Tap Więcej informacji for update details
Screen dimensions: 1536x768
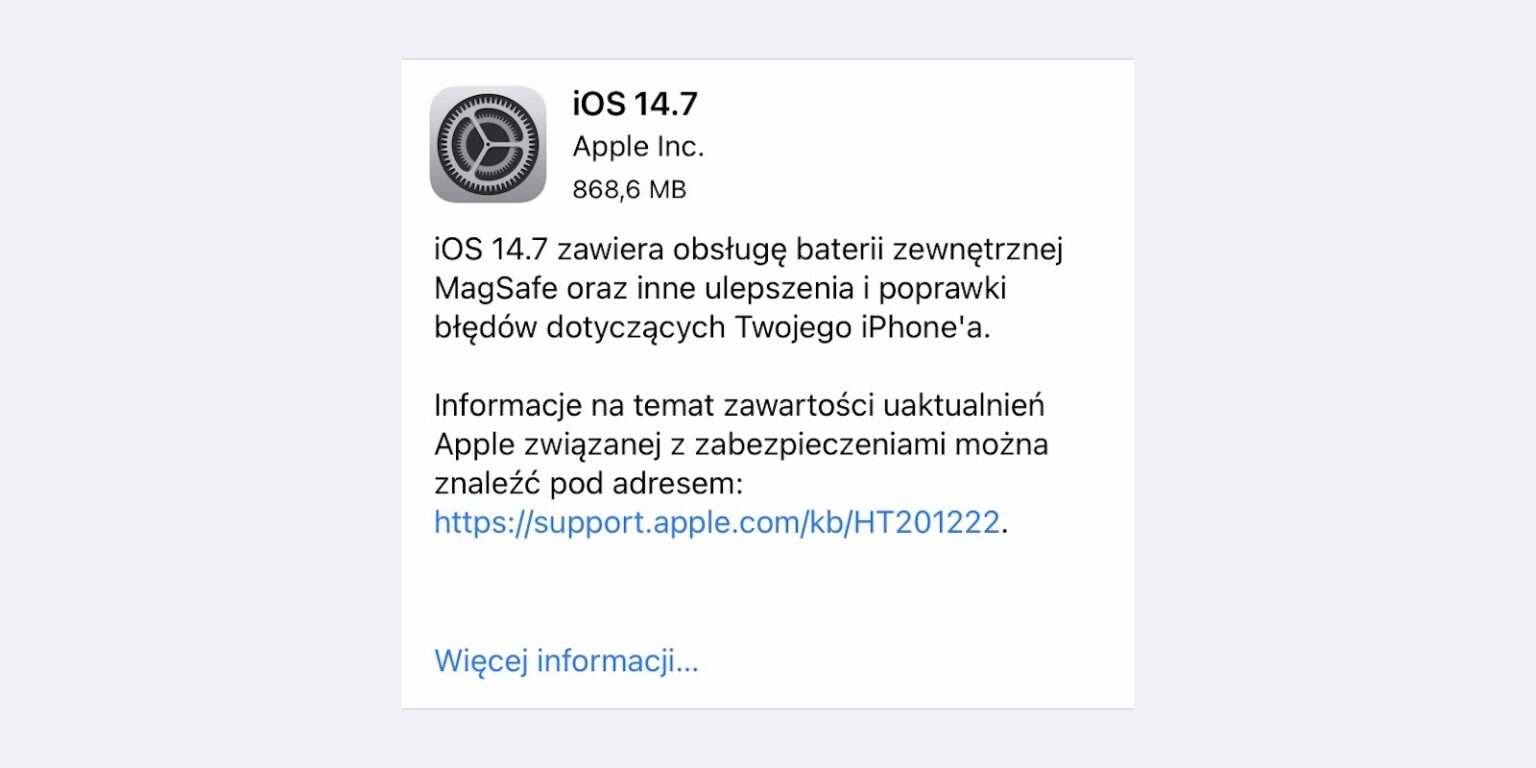point(566,661)
